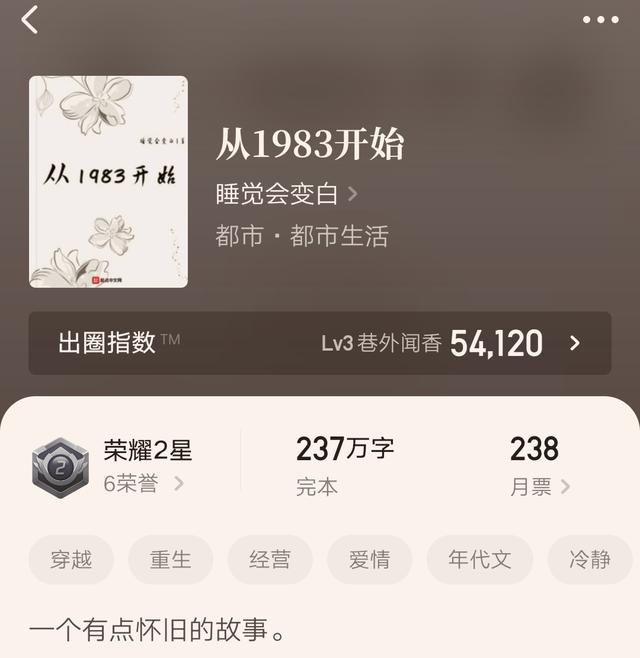The width and height of the screenshot is (640, 658).
Task: Open the 出圈指数 details row
Action: coord(320,343)
